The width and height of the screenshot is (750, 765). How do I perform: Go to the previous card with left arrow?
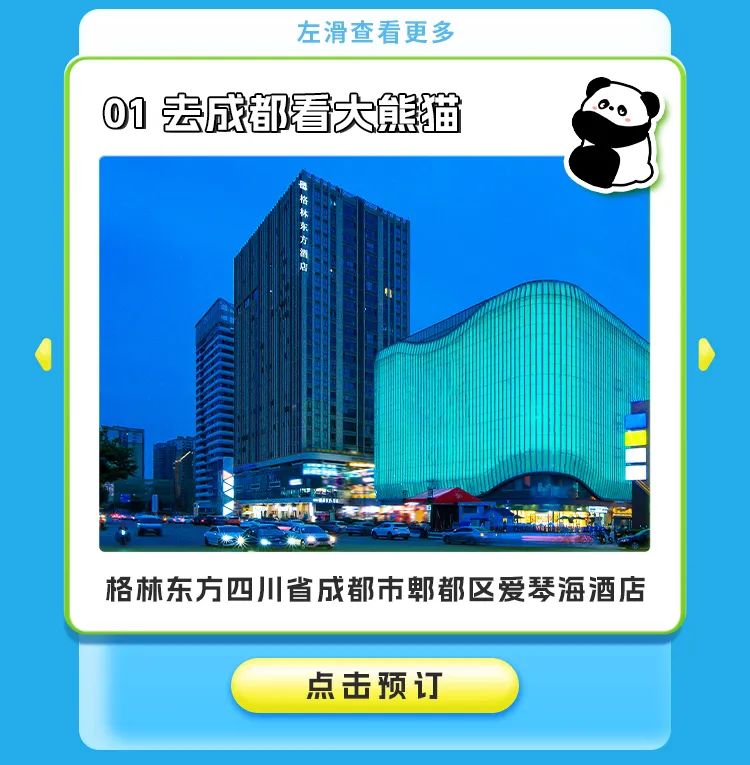[x=43, y=354]
